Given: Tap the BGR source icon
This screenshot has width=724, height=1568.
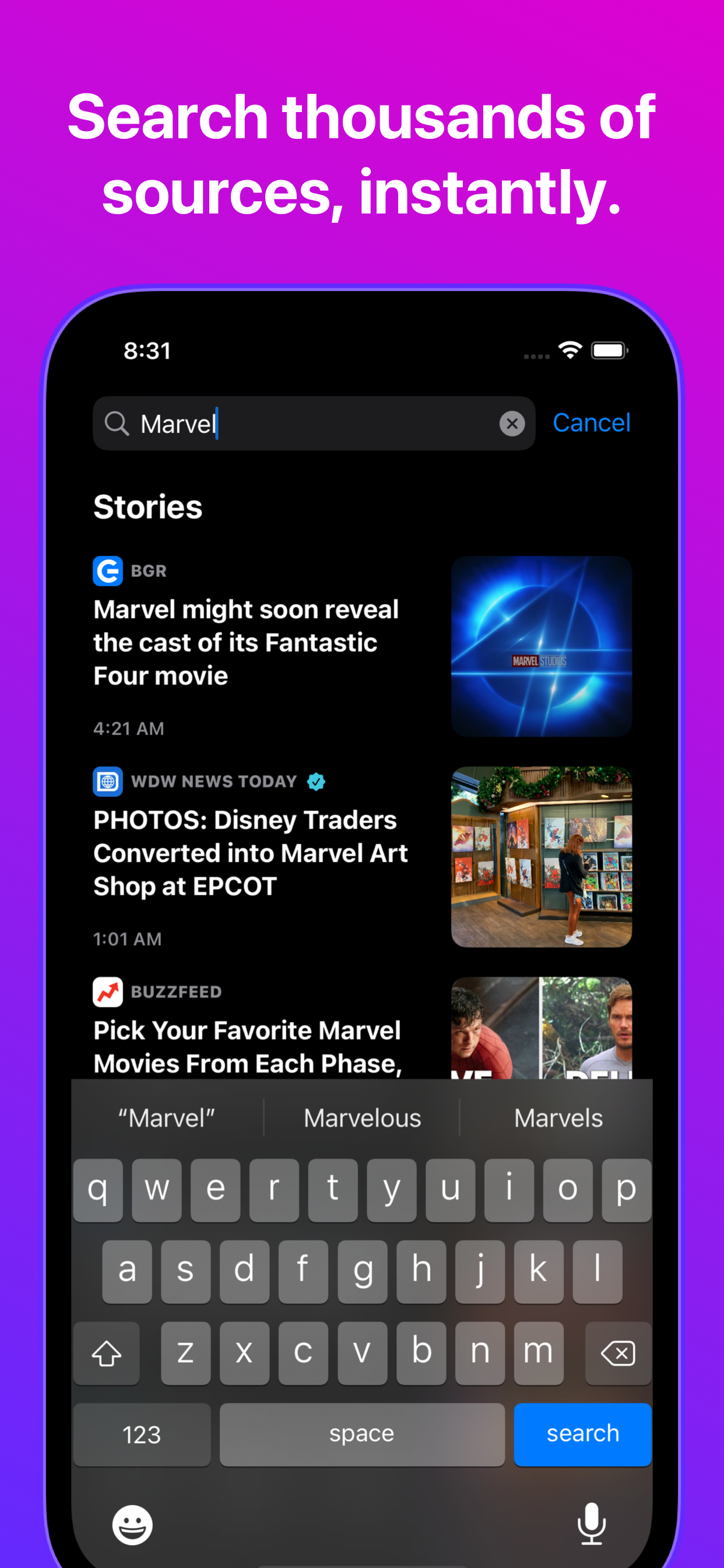Looking at the screenshot, I should [108, 571].
